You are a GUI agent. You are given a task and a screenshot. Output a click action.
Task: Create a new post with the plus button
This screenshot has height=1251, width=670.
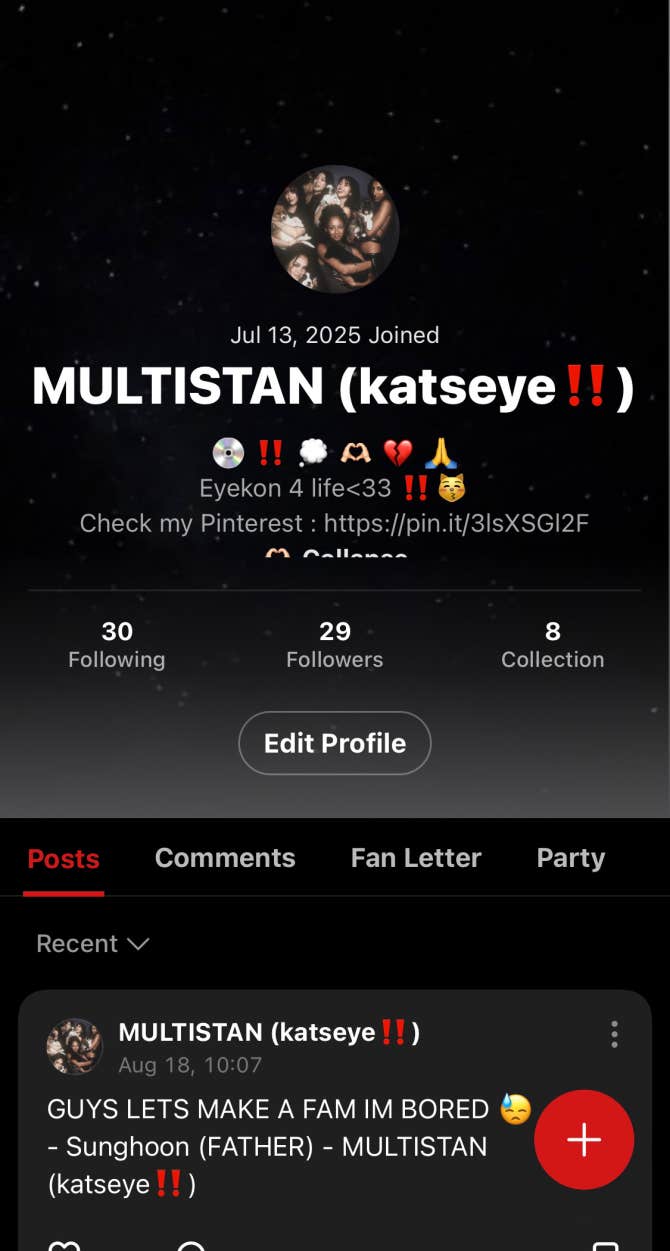click(x=584, y=1140)
